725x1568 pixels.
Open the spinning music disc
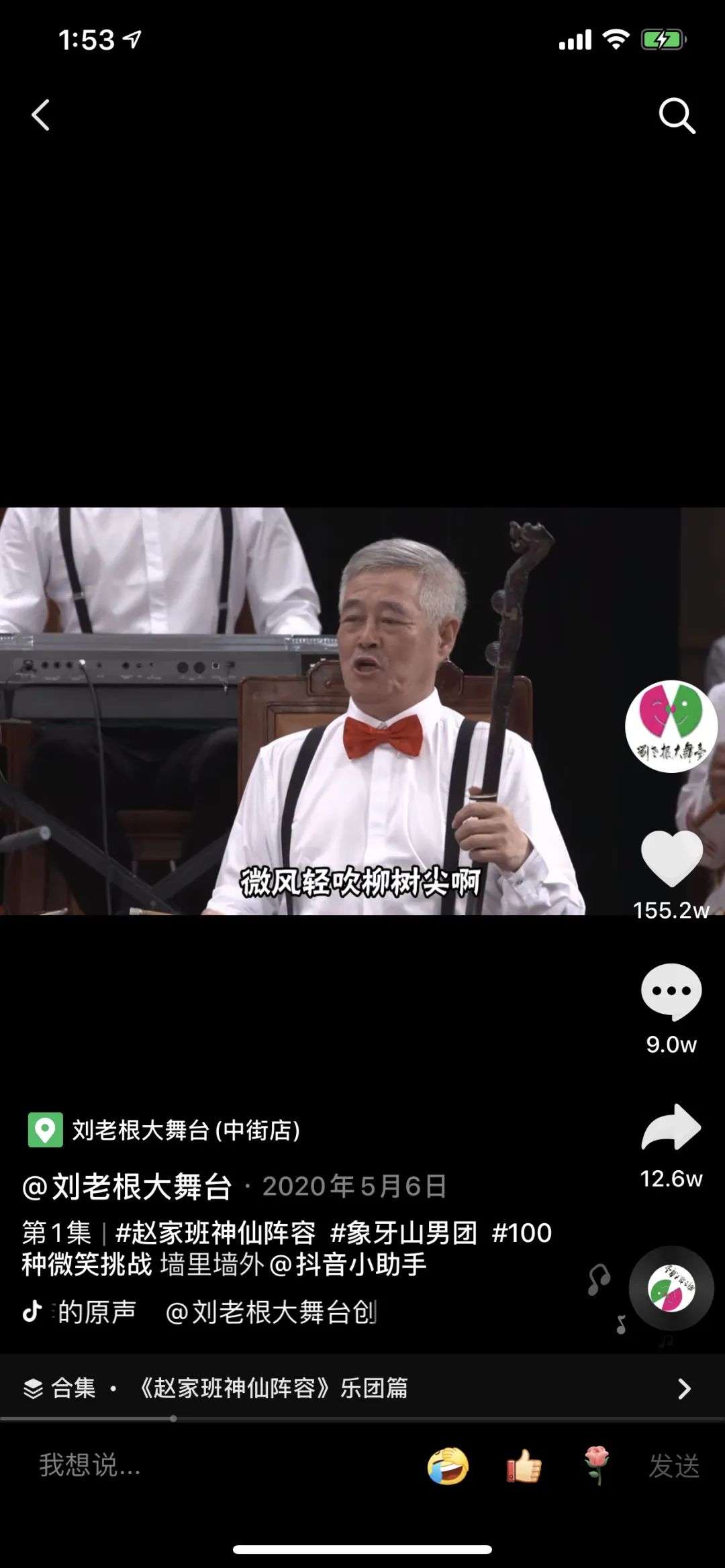click(671, 1289)
